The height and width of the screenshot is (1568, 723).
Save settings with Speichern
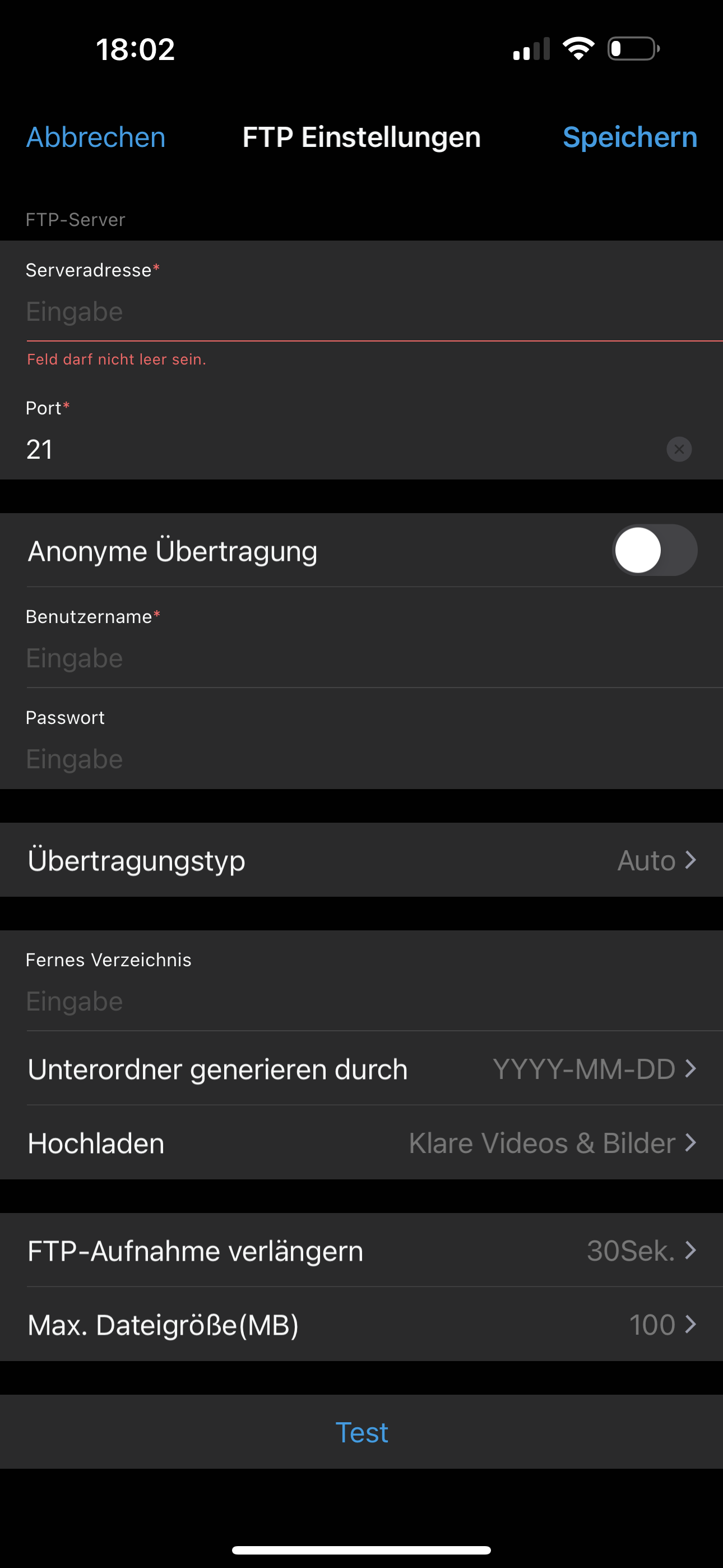[x=629, y=137]
